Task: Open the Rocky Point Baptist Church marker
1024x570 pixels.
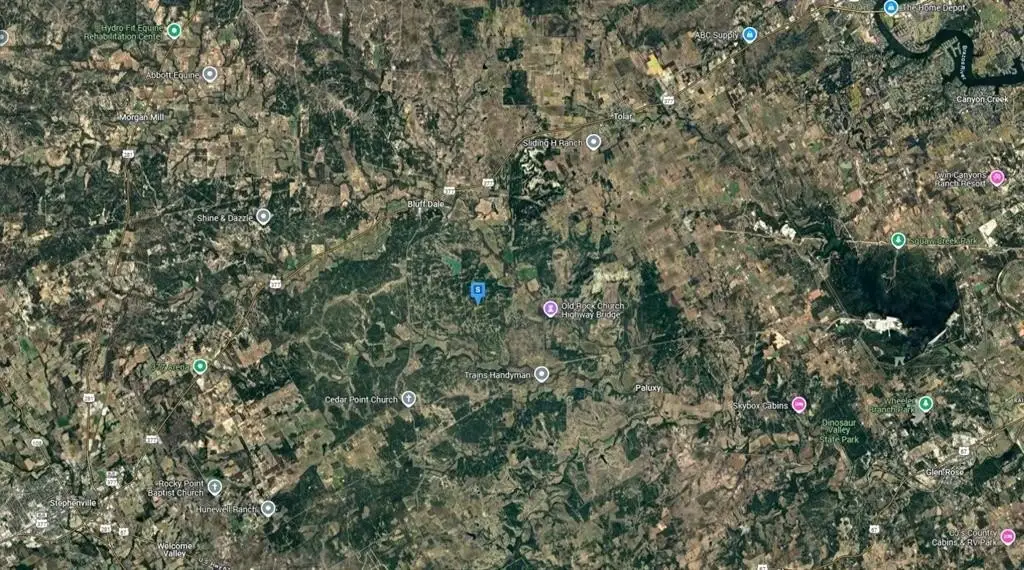Action: pyautogui.click(x=215, y=487)
